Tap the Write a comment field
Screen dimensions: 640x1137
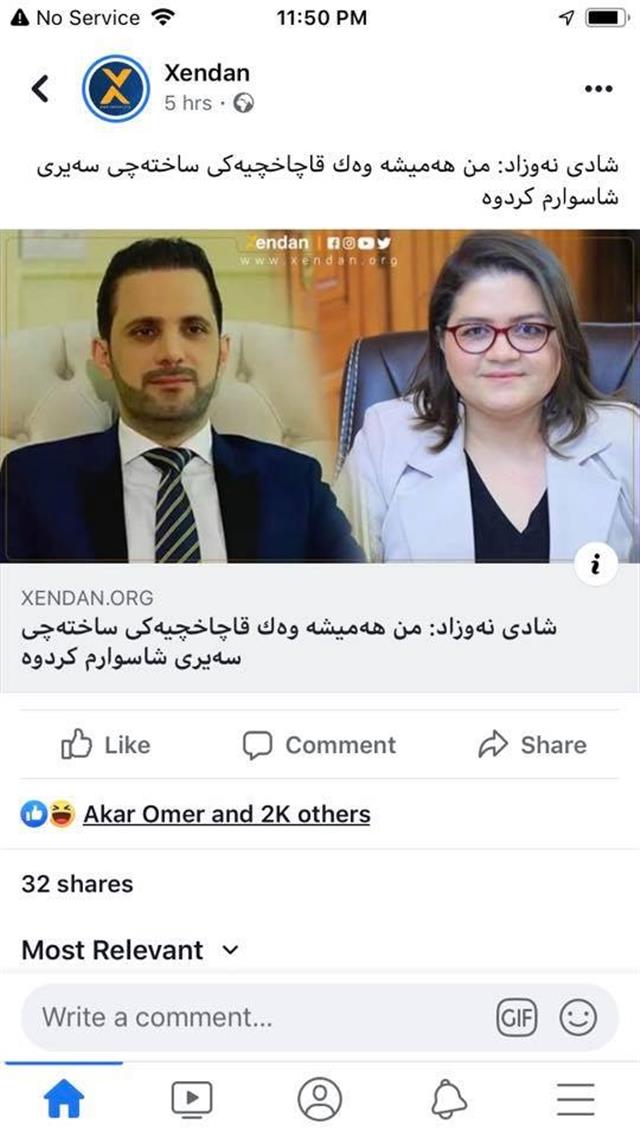(x=250, y=1018)
